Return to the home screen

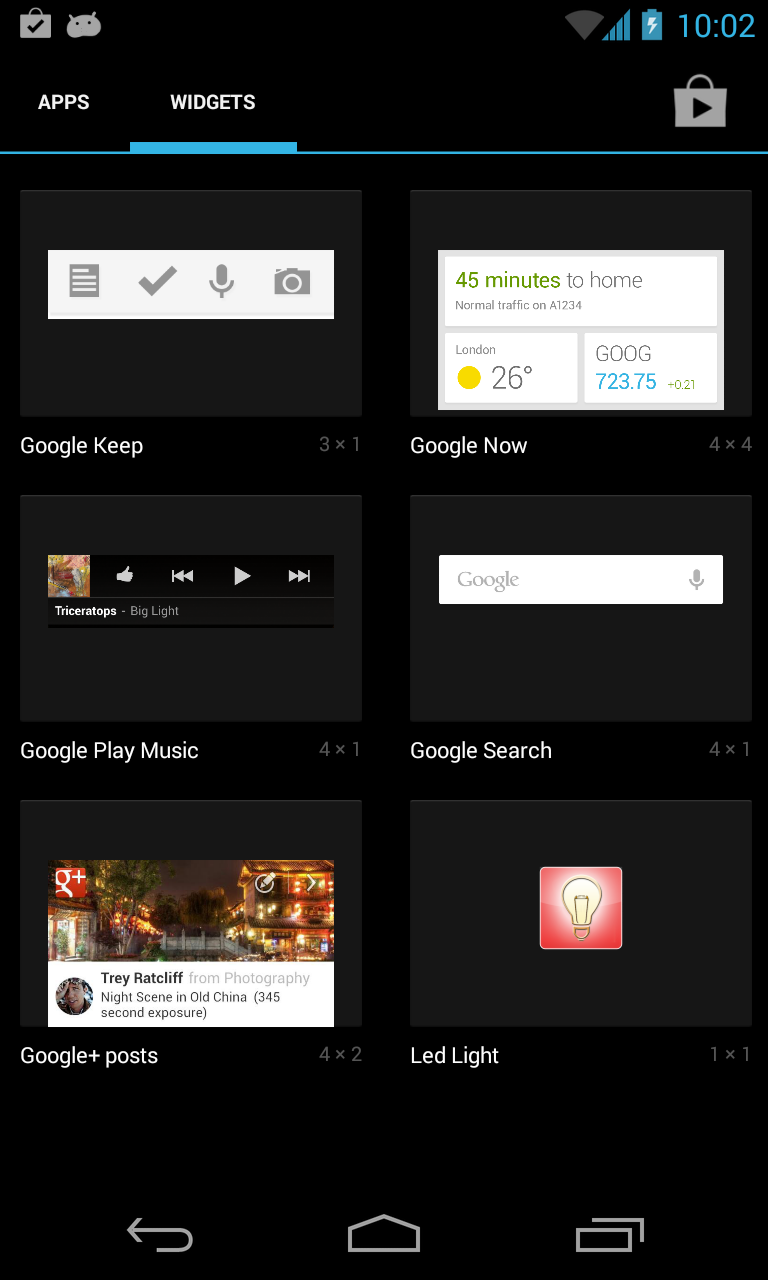click(384, 1235)
